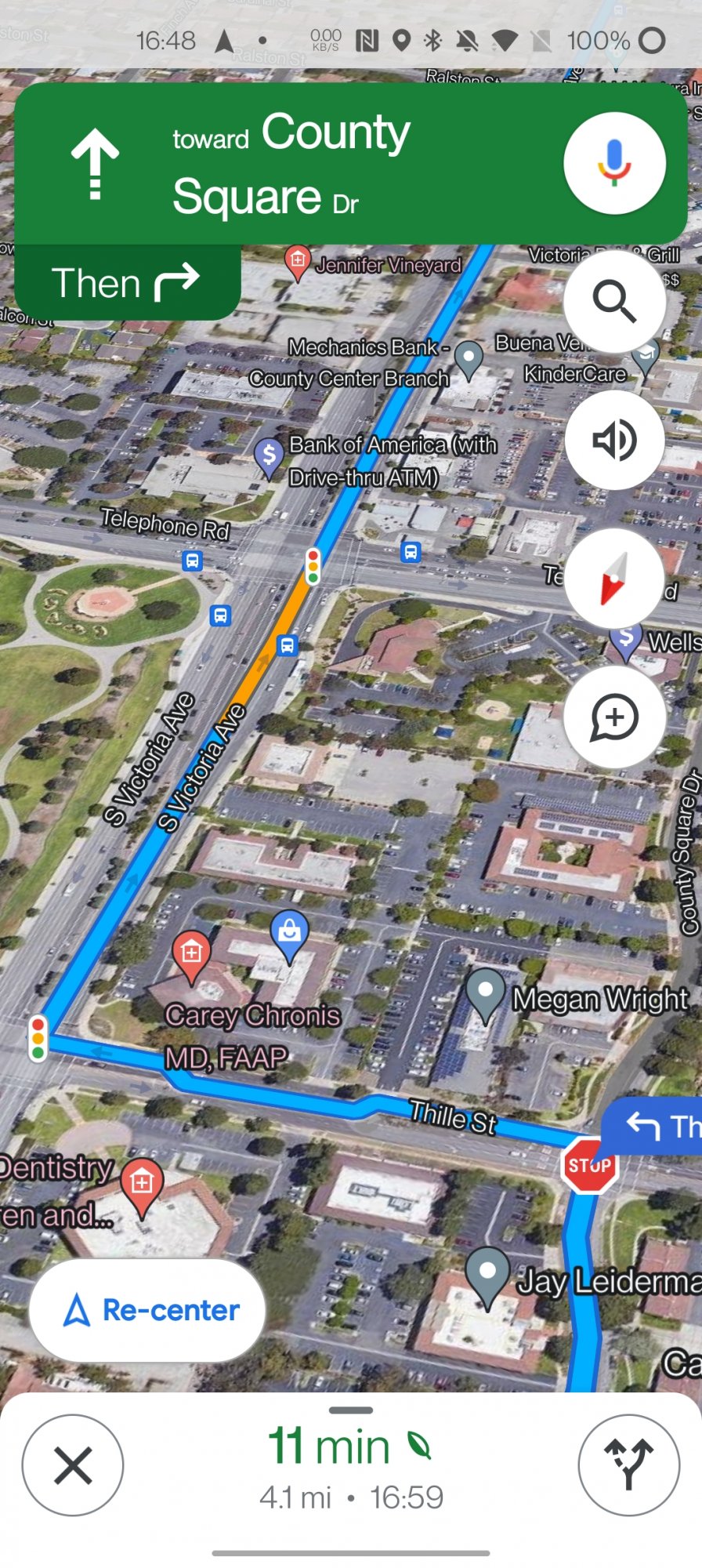Activate the voice assistant microphone

[614, 164]
